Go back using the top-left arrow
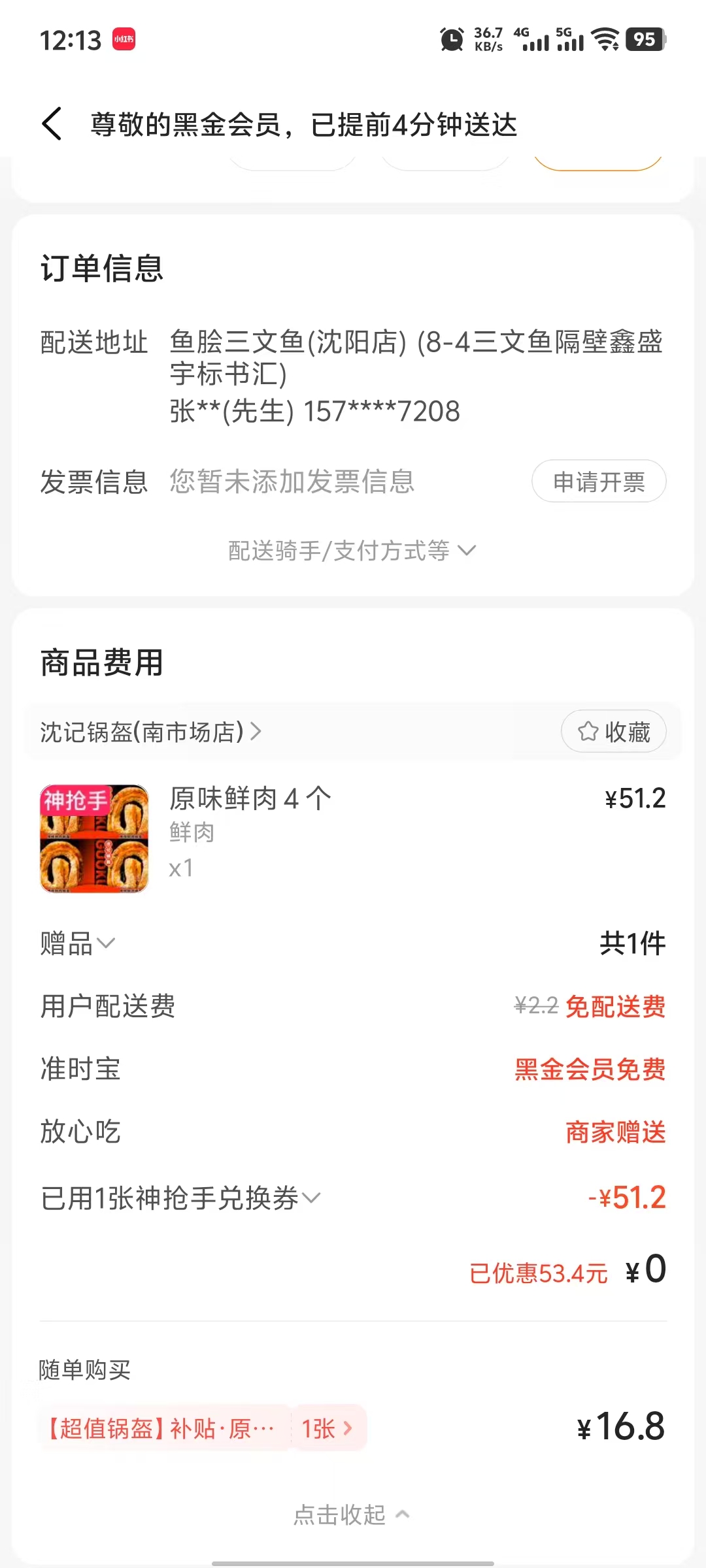The height and width of the screenshot is (1568, 706). [52, 124]
